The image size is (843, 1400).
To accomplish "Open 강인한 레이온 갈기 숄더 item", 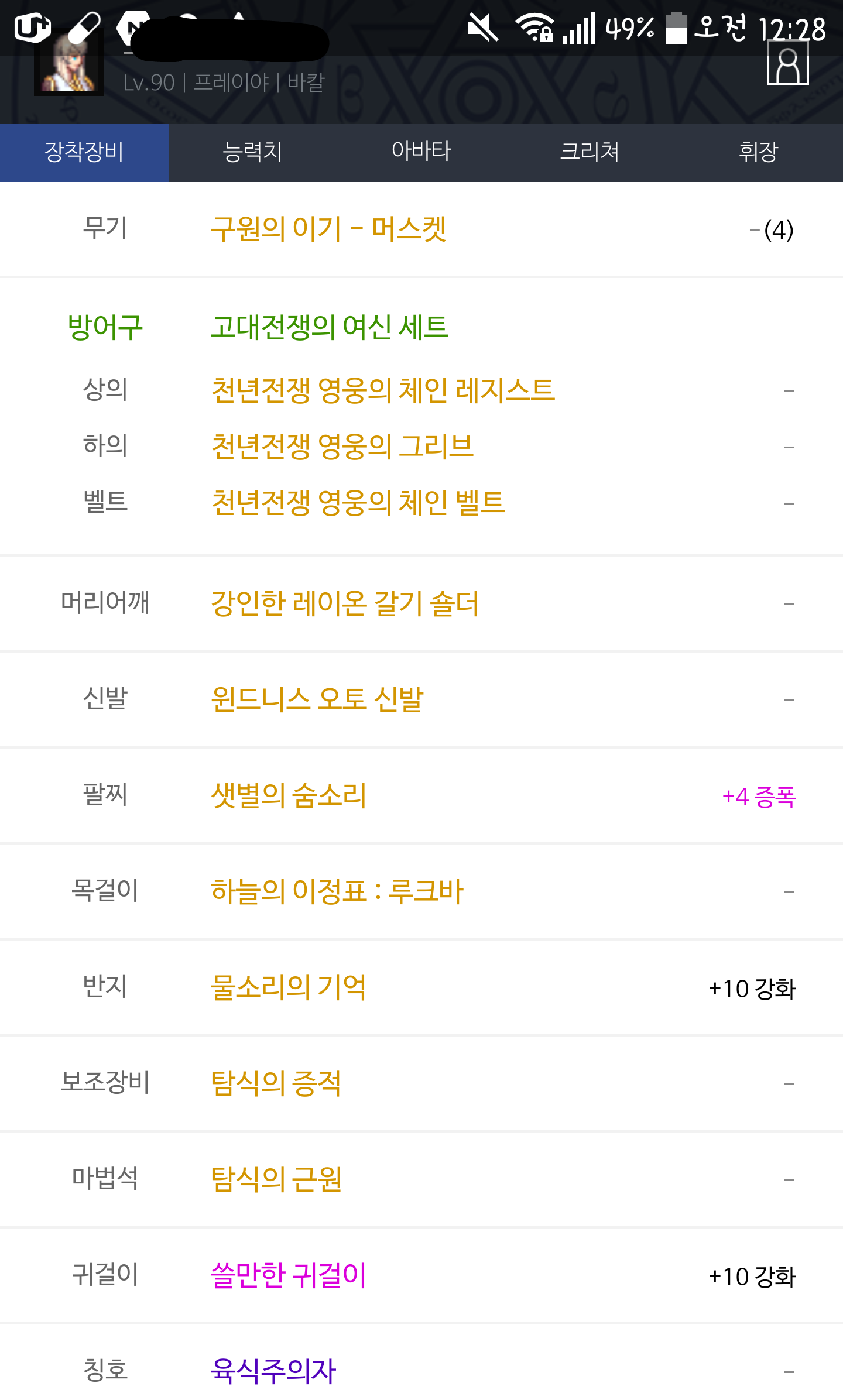I will point(345,603).
